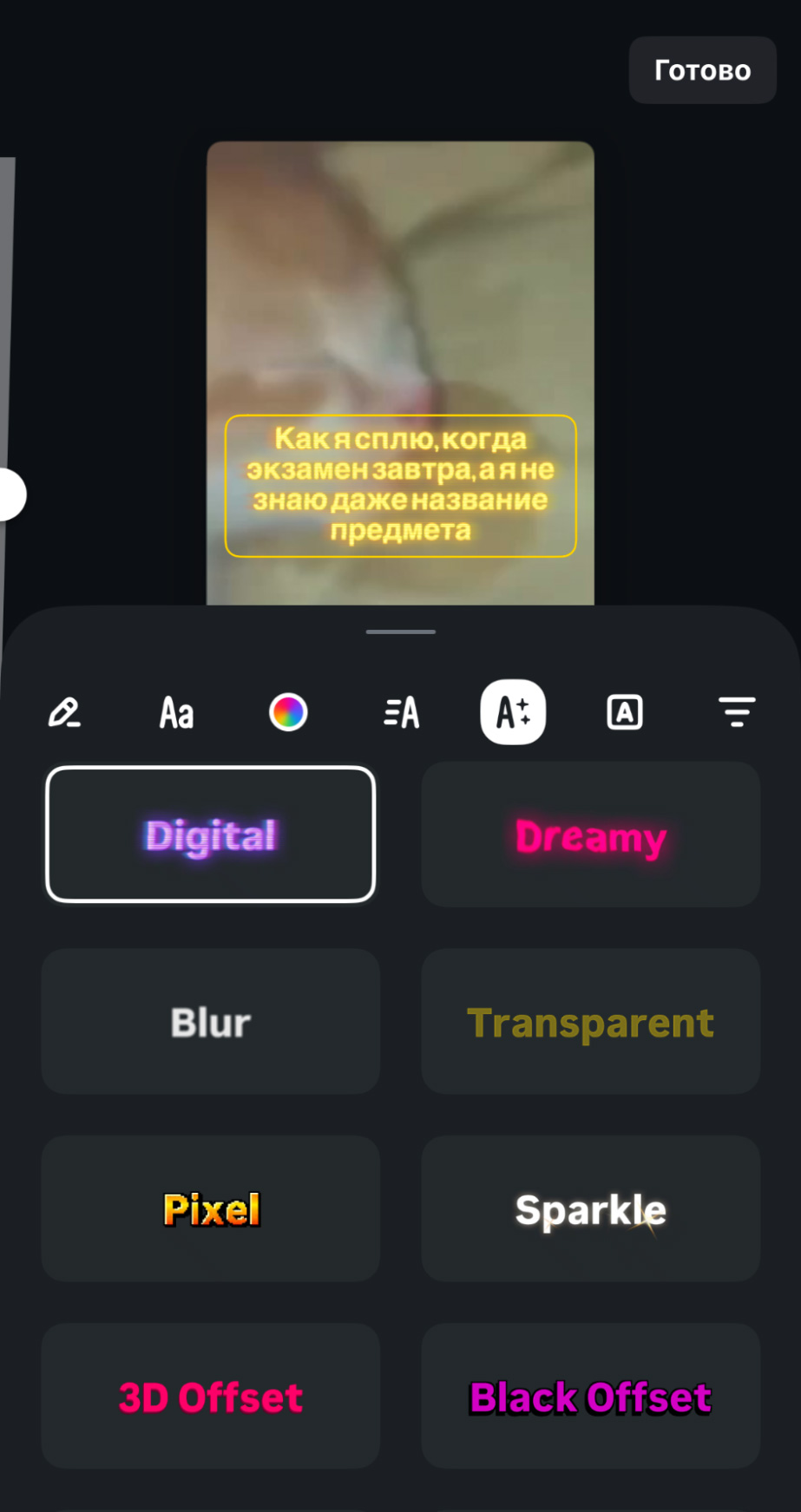Open the text background tool
The image size is (801, 1512).
[x=625, y=712]
